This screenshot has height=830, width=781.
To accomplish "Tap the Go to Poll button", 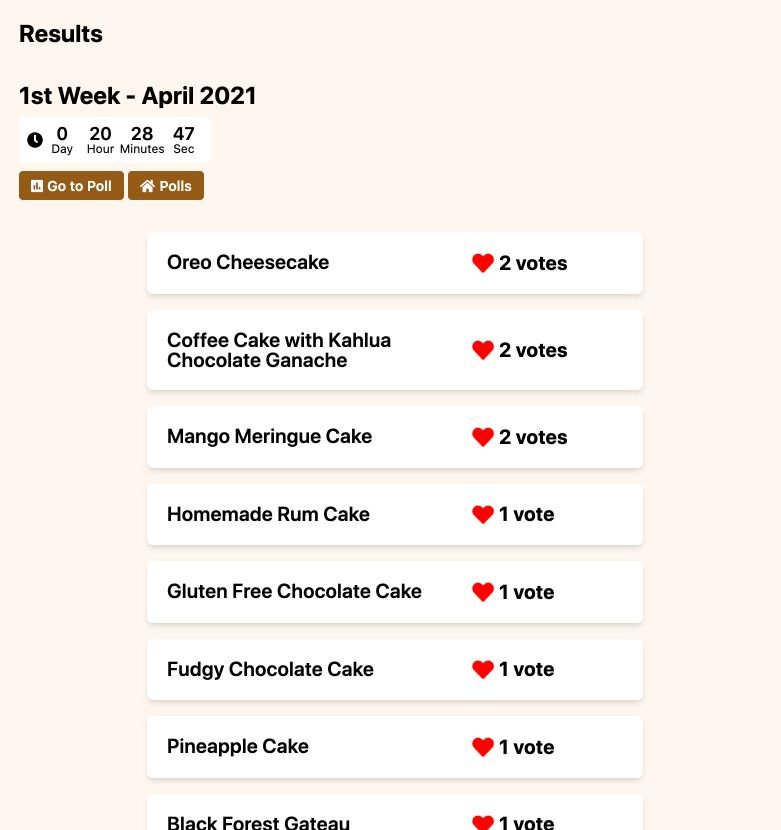I will click(x=71, y=186).
